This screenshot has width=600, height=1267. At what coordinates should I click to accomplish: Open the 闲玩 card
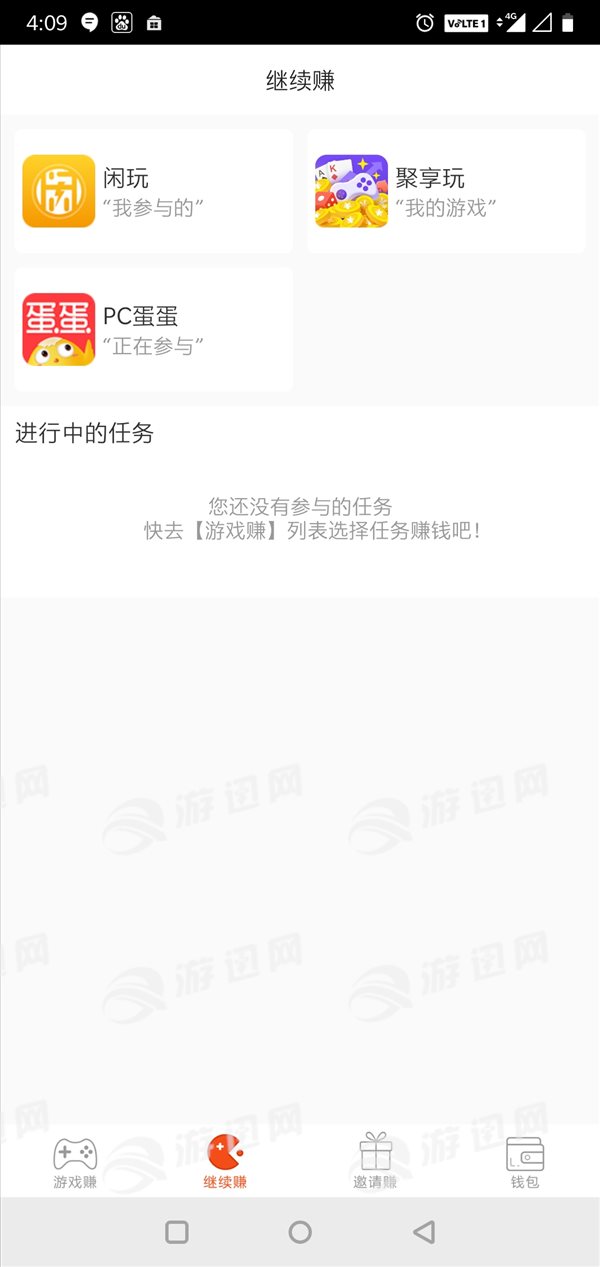[153, 191]
